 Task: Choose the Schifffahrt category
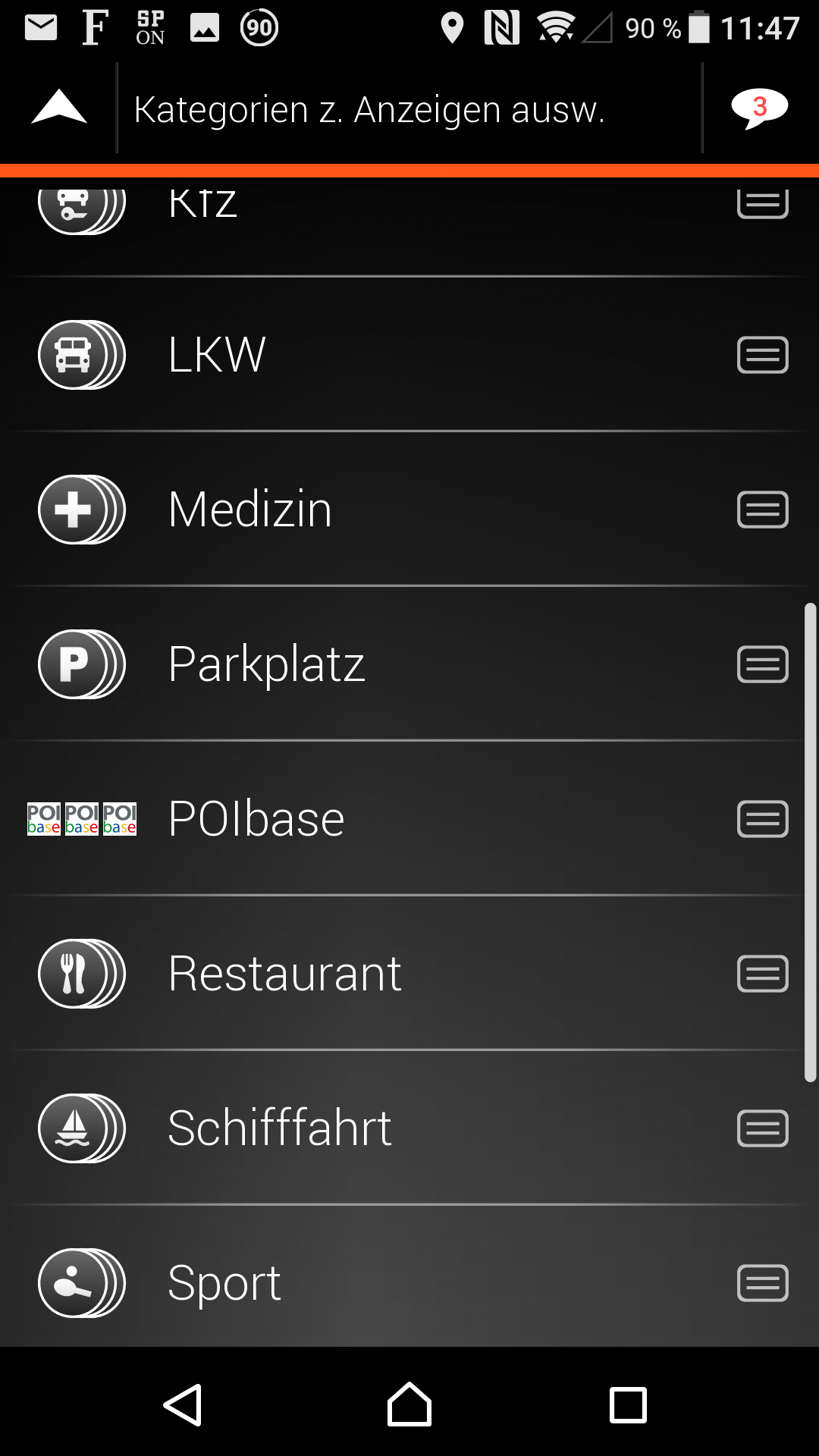tap(279, 1128)
